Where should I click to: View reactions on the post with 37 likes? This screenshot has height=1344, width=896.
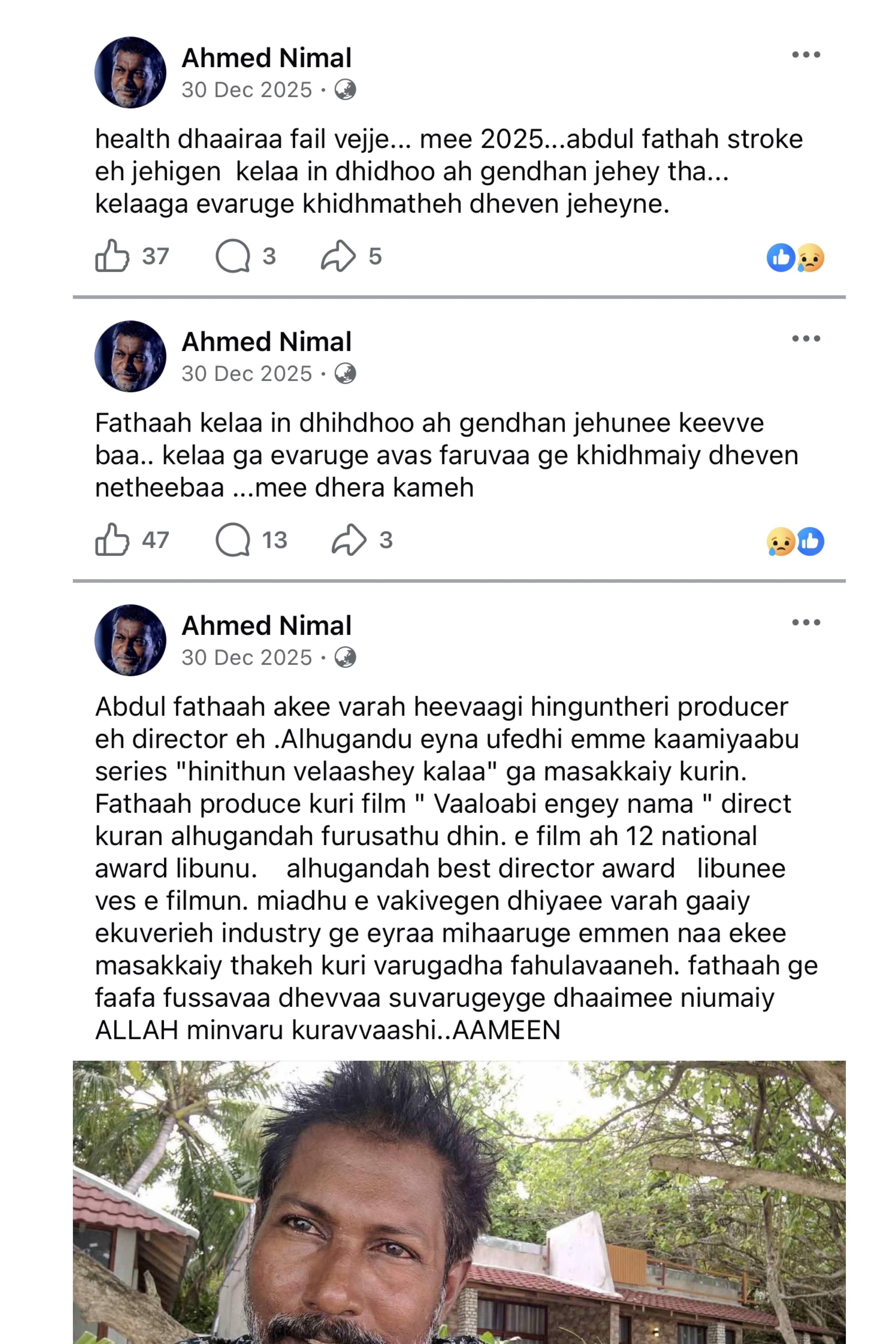[795, 258]
